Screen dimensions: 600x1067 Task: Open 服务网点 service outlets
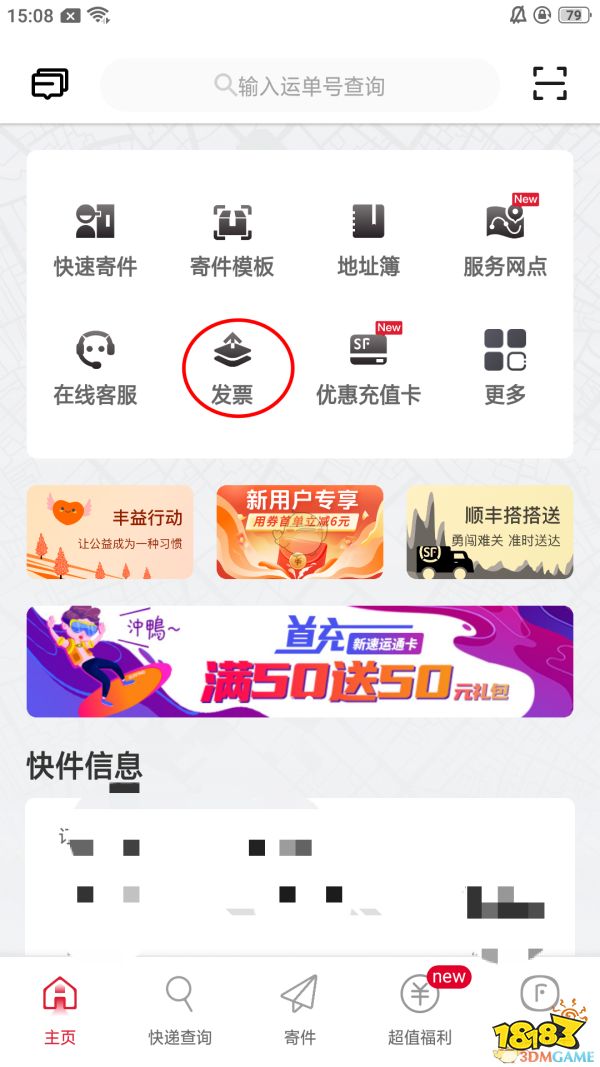click(505, 240)
